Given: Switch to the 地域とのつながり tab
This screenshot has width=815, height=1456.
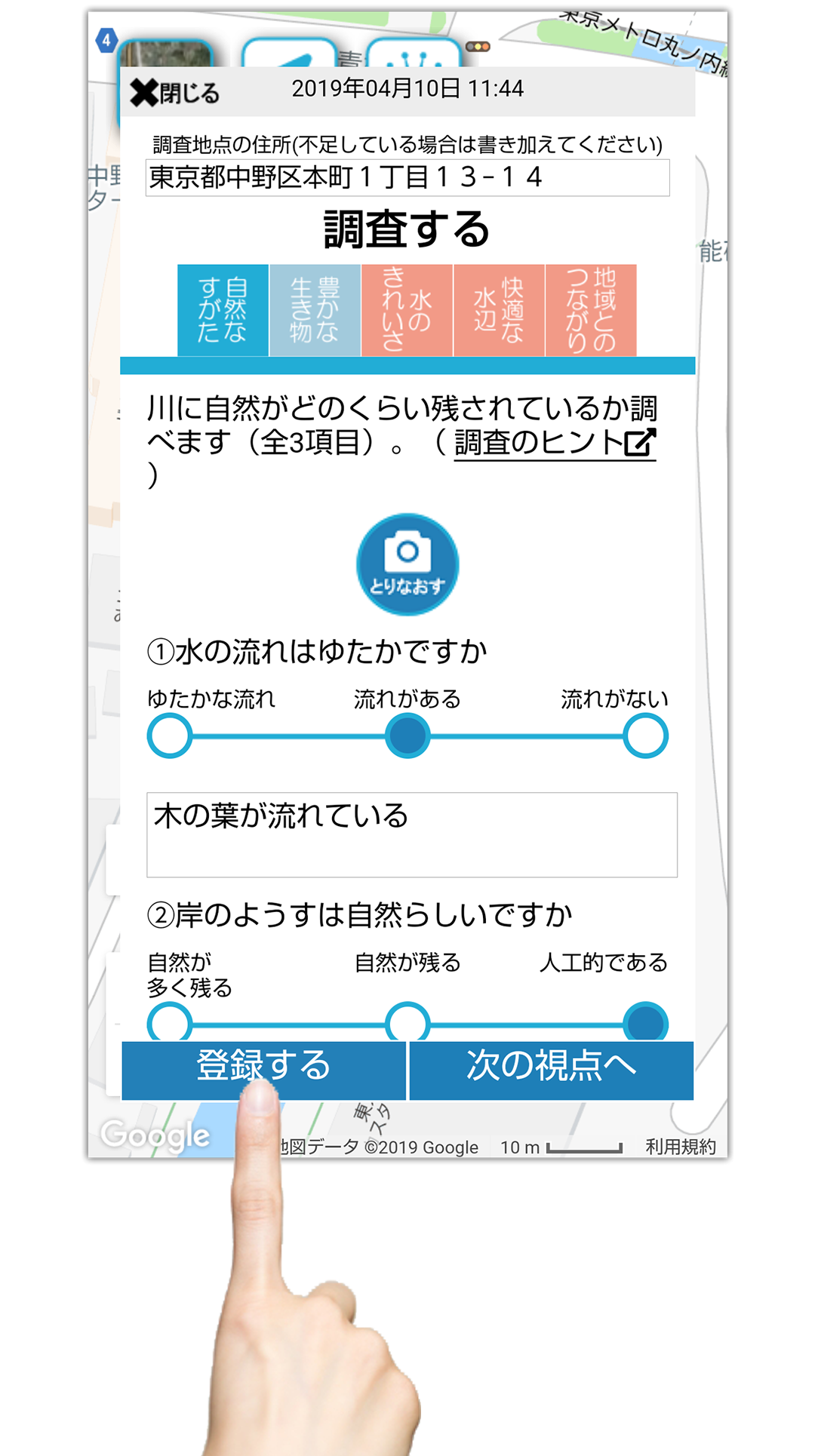Looking at the screenshot, I should click(591, 310).
